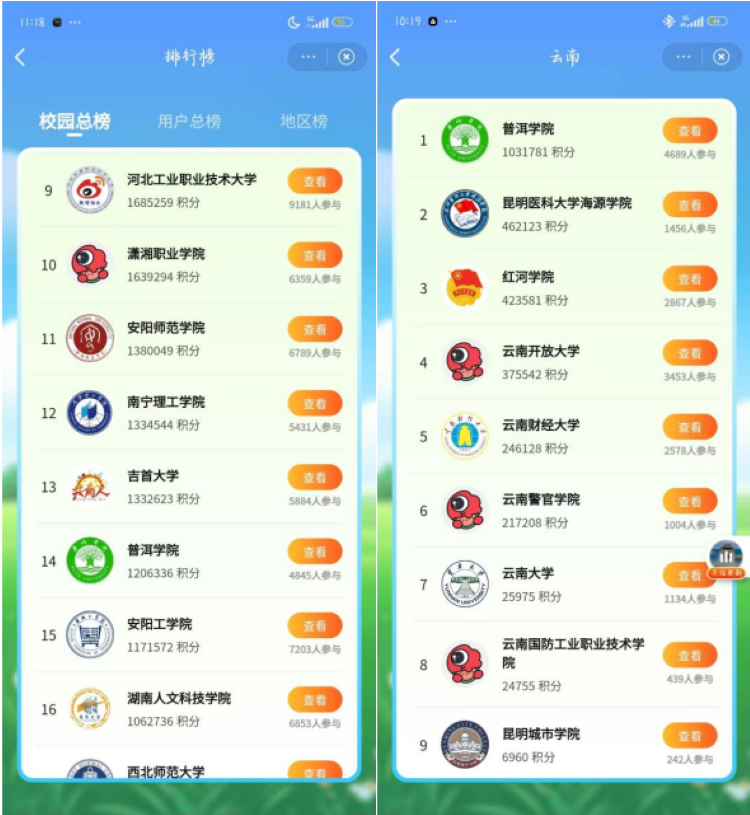The width and height of the screenshot is (750, 815).
Task: Tap 查看 next to 云南开放大学
Action: tap(690, 353)
